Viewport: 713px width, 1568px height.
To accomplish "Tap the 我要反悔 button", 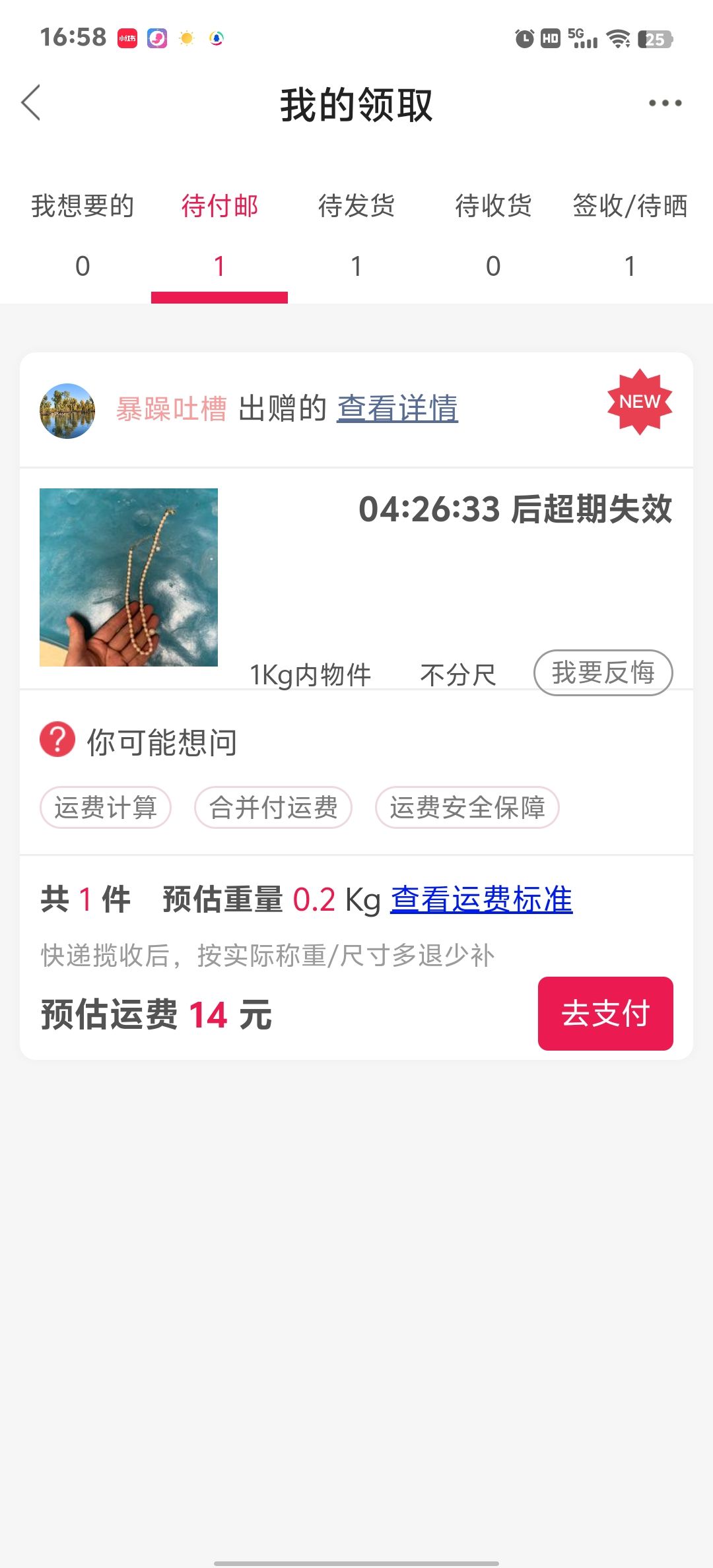I will [603, 672].
